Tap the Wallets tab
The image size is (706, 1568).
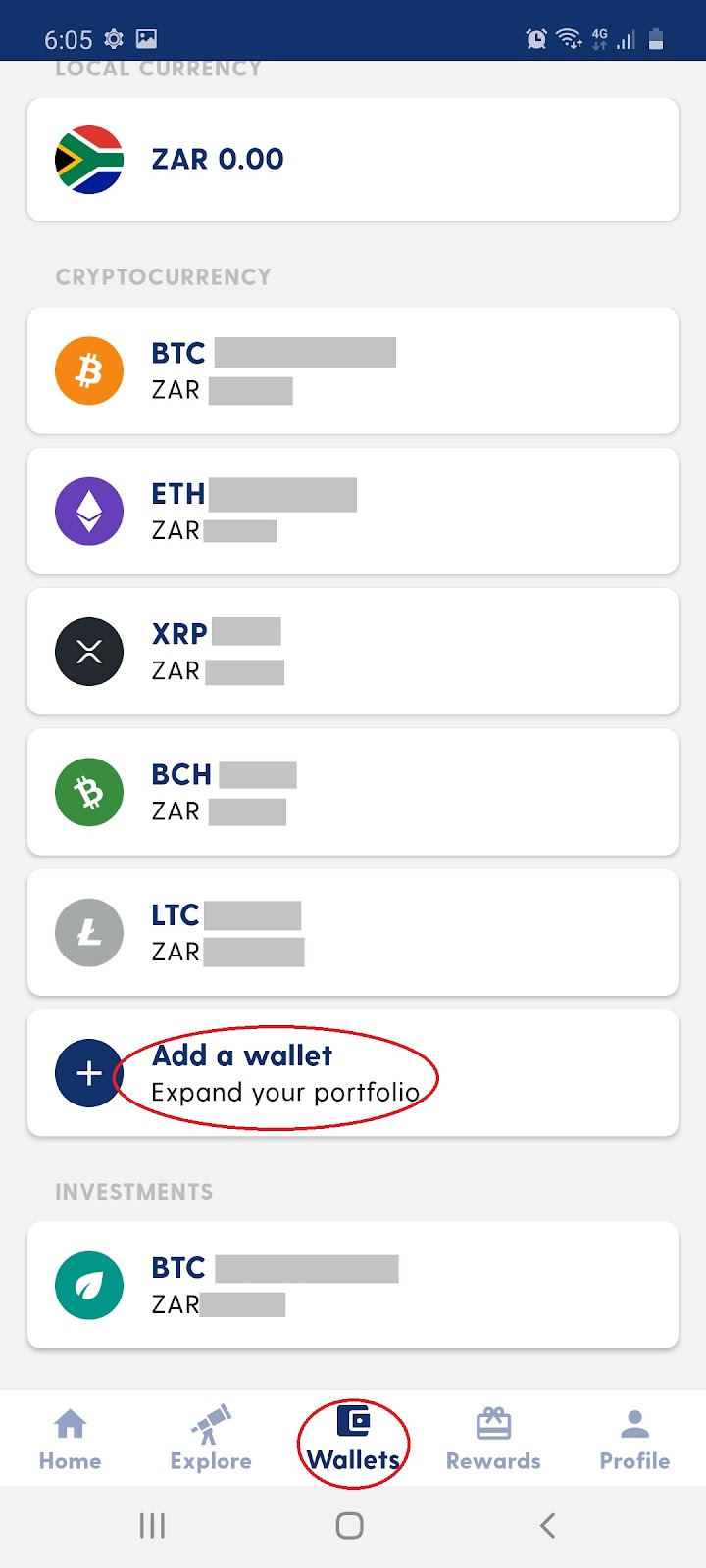click(x=353, y=1439)
